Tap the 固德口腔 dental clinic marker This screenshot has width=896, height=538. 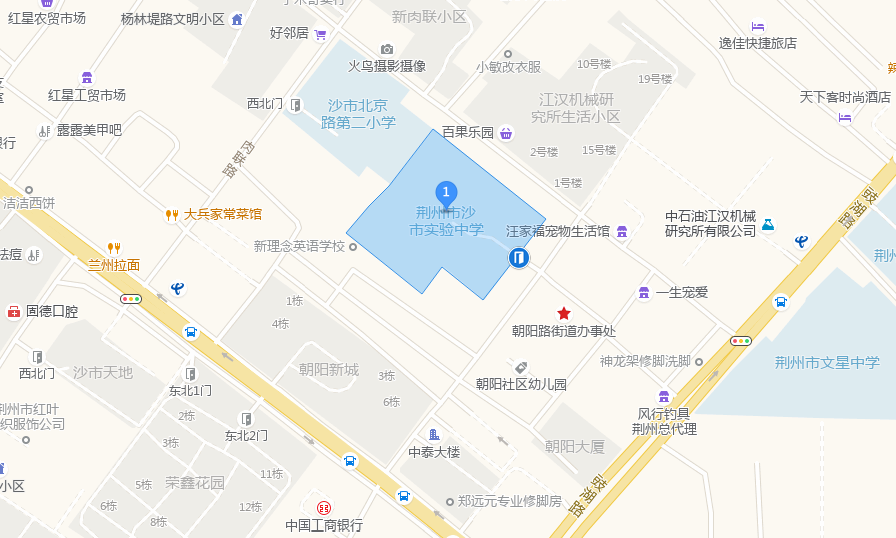[14, 311]
